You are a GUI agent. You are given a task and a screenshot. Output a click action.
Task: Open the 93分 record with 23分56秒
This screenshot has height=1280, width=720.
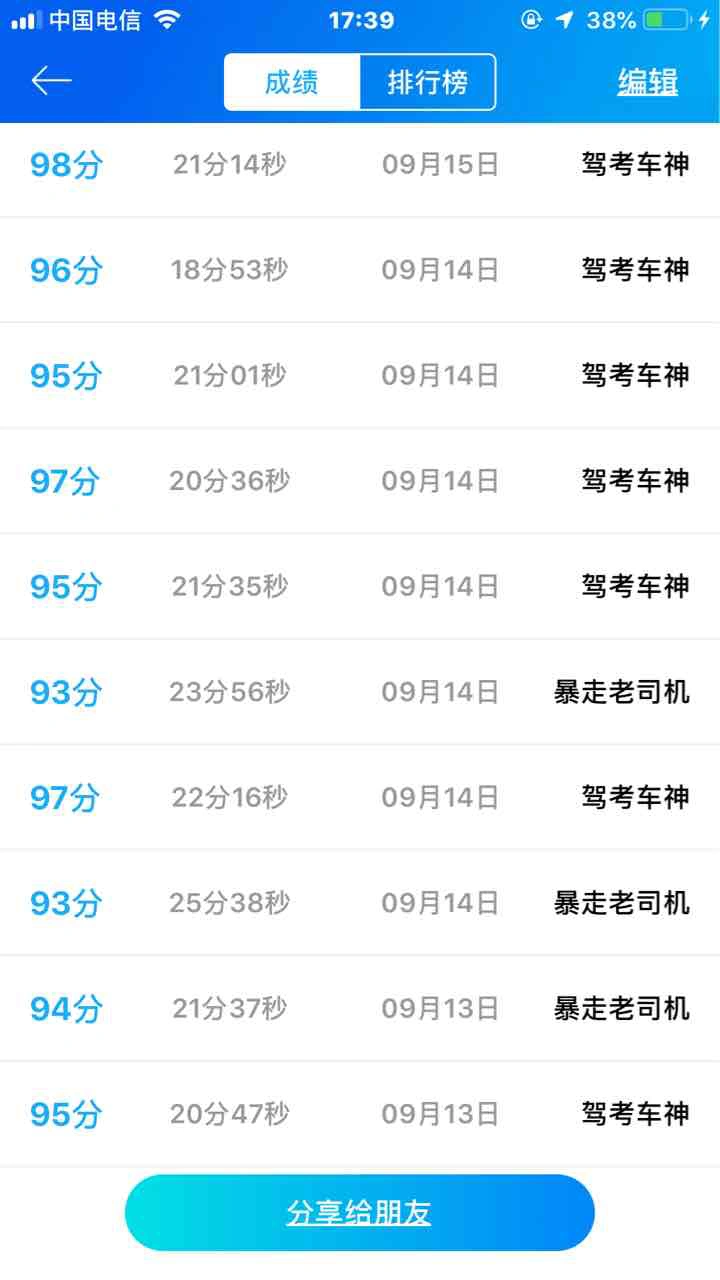tap(360, 692)
